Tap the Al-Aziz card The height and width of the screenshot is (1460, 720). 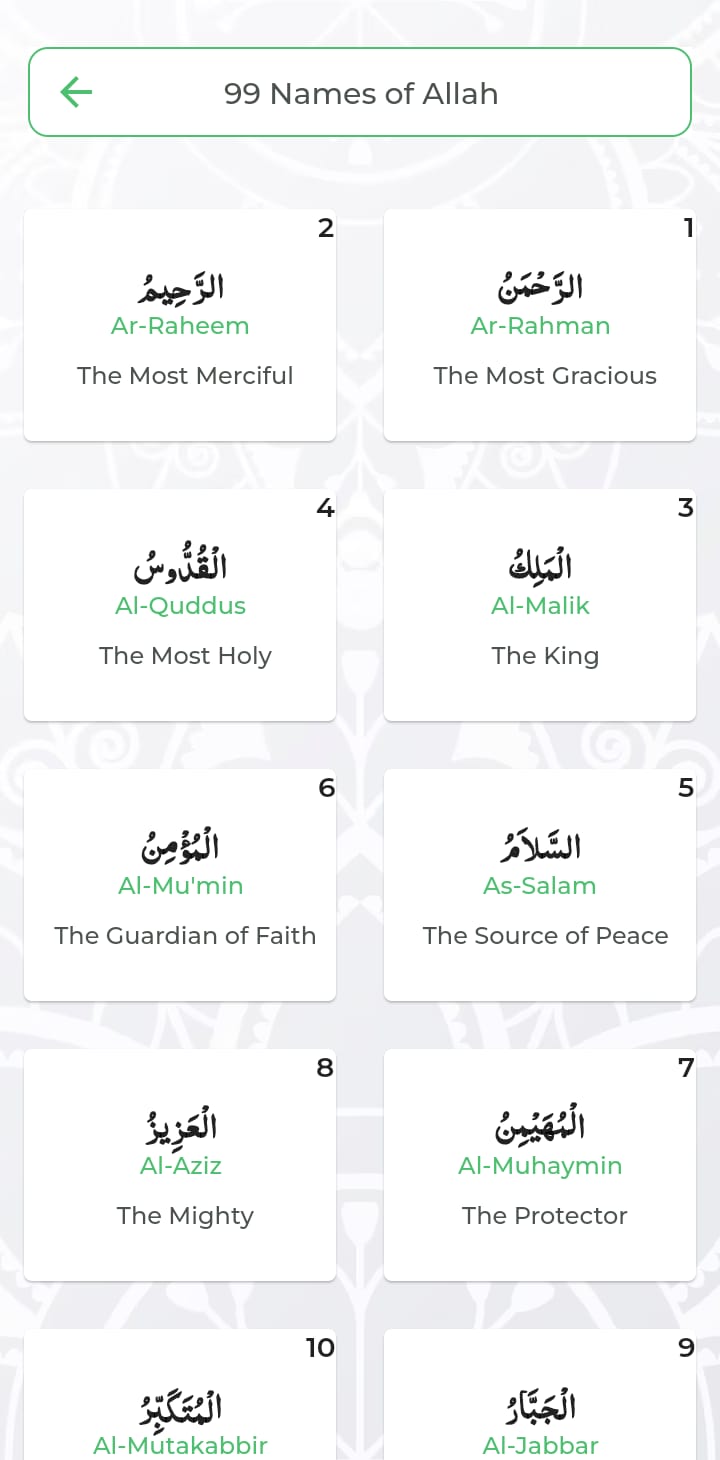click(180, 1165)
